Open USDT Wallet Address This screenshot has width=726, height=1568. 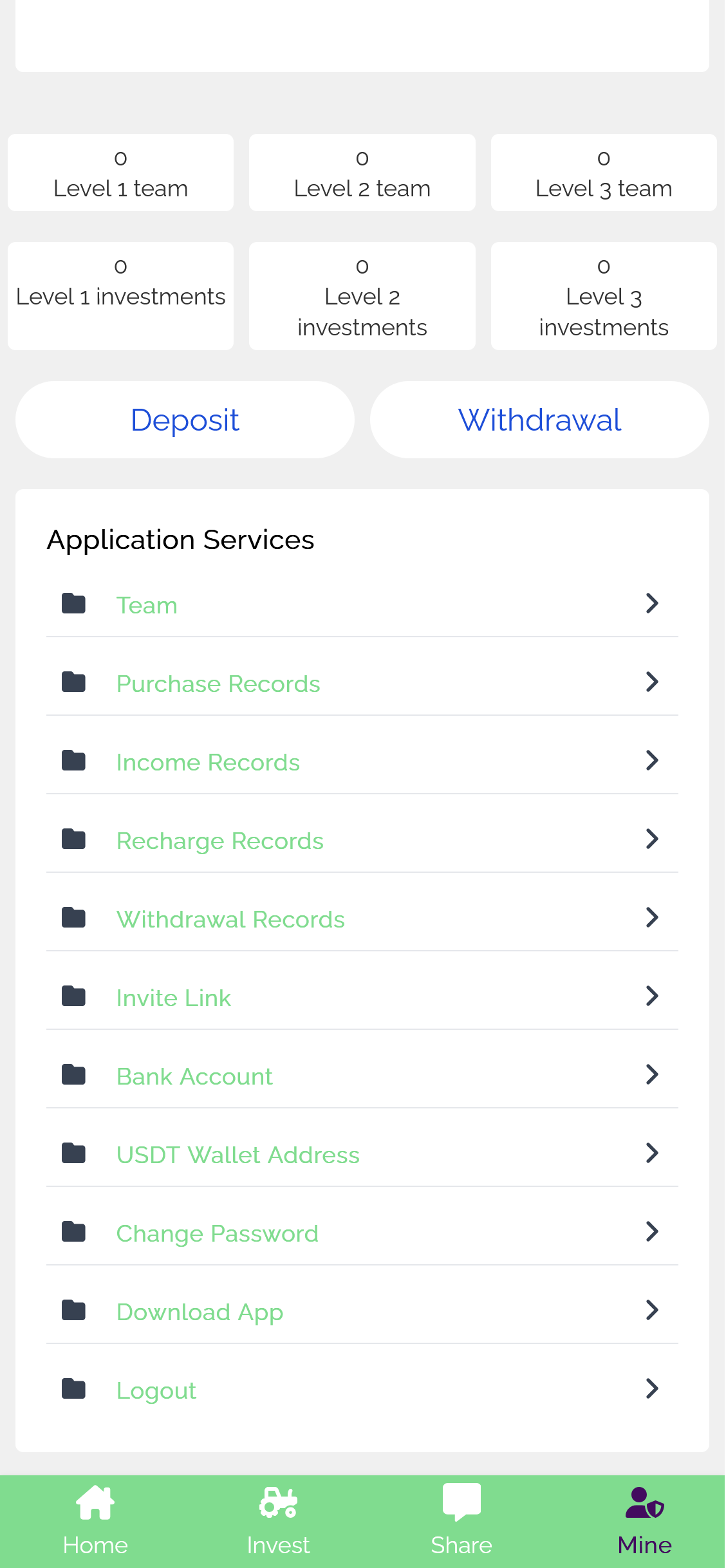(362, 1154)
